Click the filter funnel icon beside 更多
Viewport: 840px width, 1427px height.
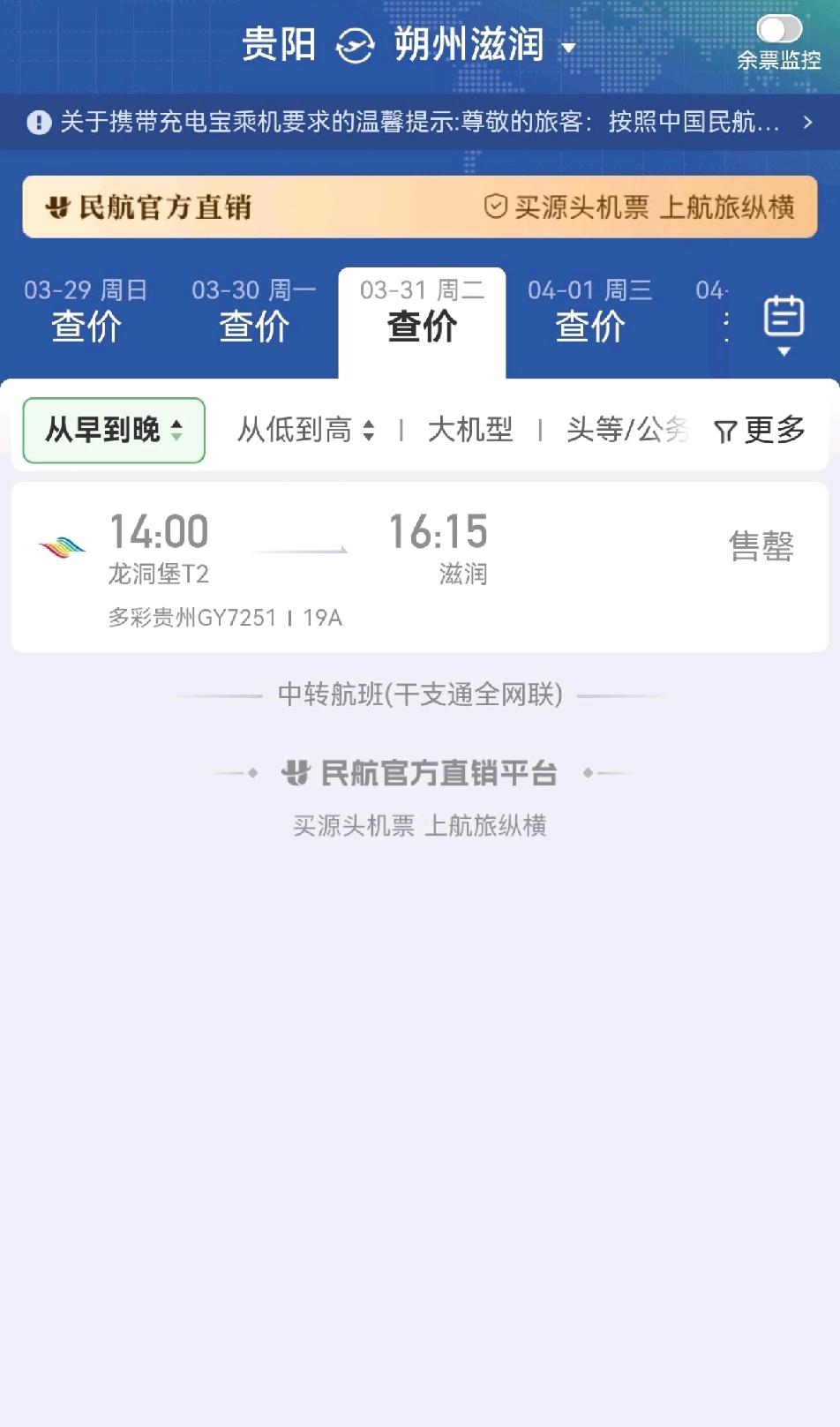pyautogui.click(x=725, y=430)
